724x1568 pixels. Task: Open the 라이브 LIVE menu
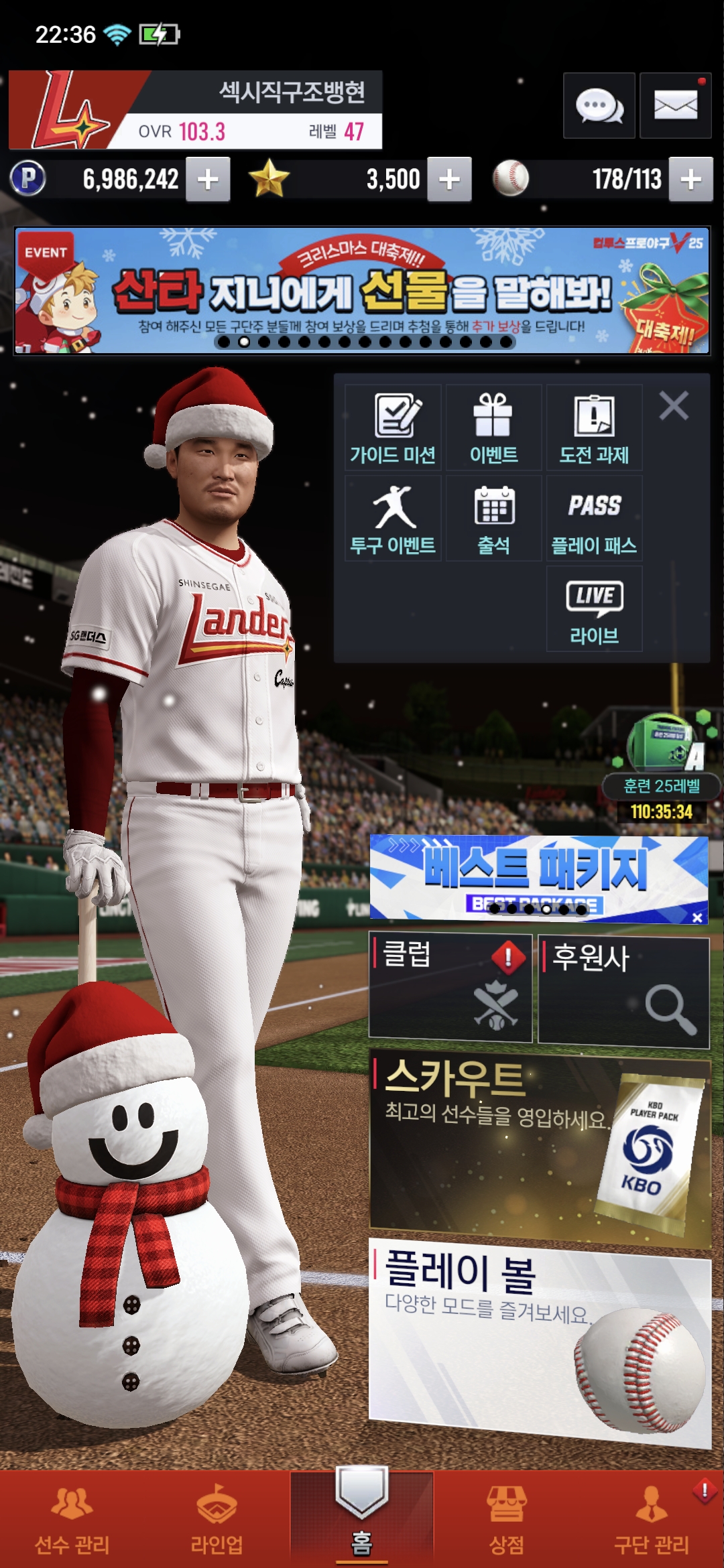594,608
